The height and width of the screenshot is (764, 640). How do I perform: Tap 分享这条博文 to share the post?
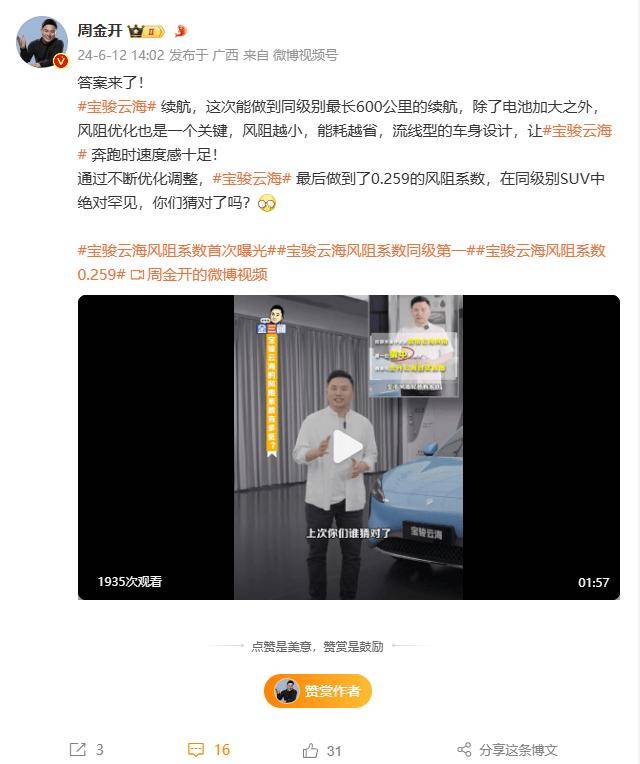[x=506, y=749]
